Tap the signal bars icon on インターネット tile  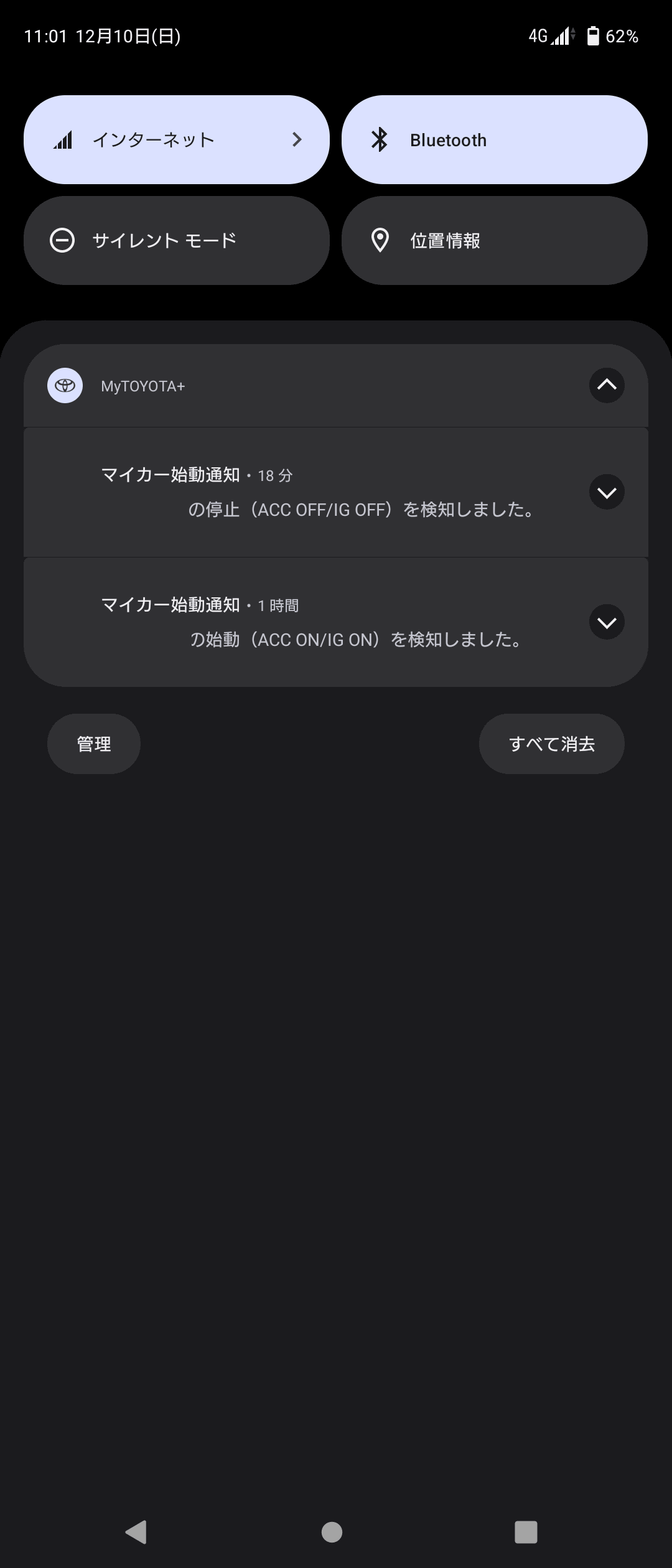coord(64,139)
